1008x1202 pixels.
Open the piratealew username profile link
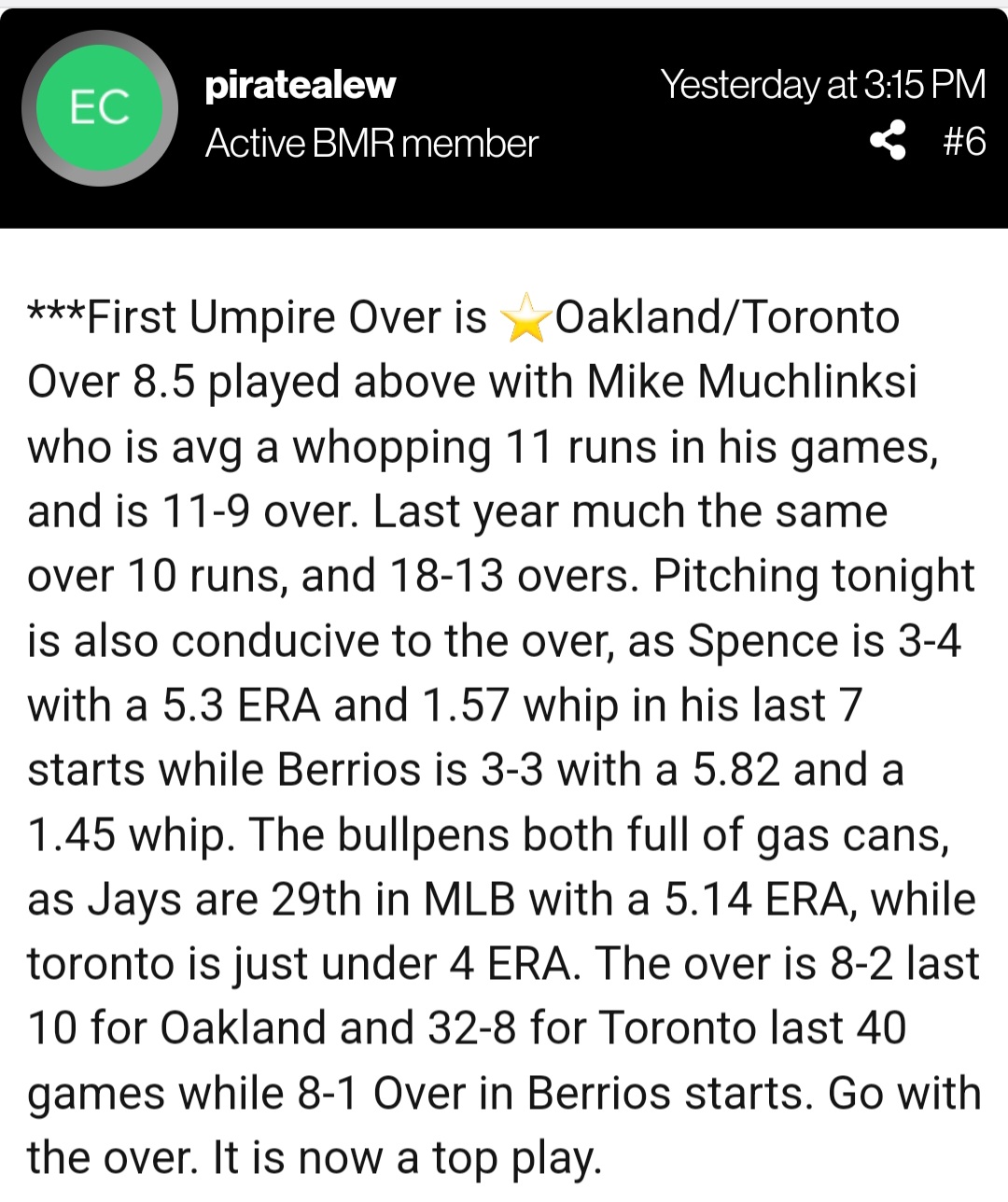(x=300, y=85)
